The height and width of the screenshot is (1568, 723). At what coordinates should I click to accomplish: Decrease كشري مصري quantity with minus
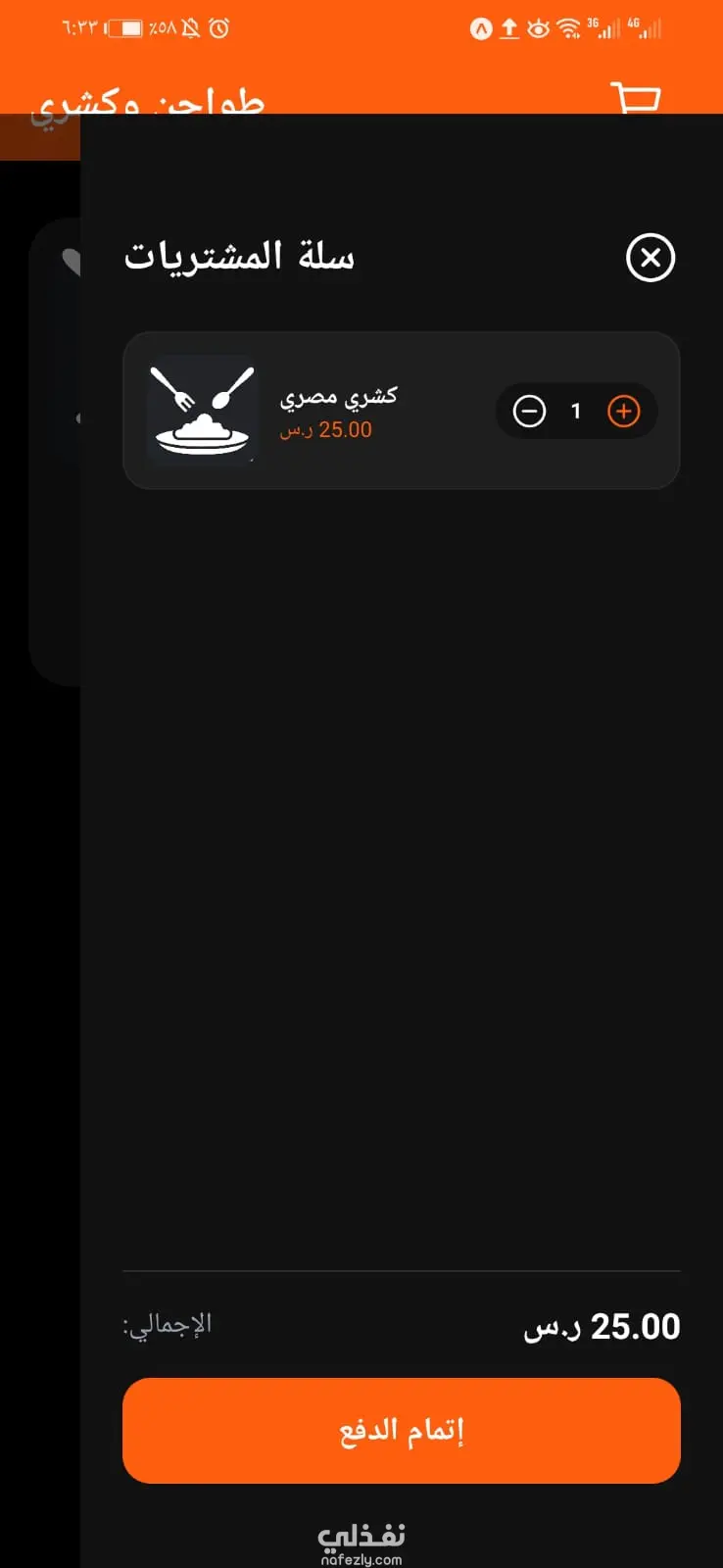[530, 412]
